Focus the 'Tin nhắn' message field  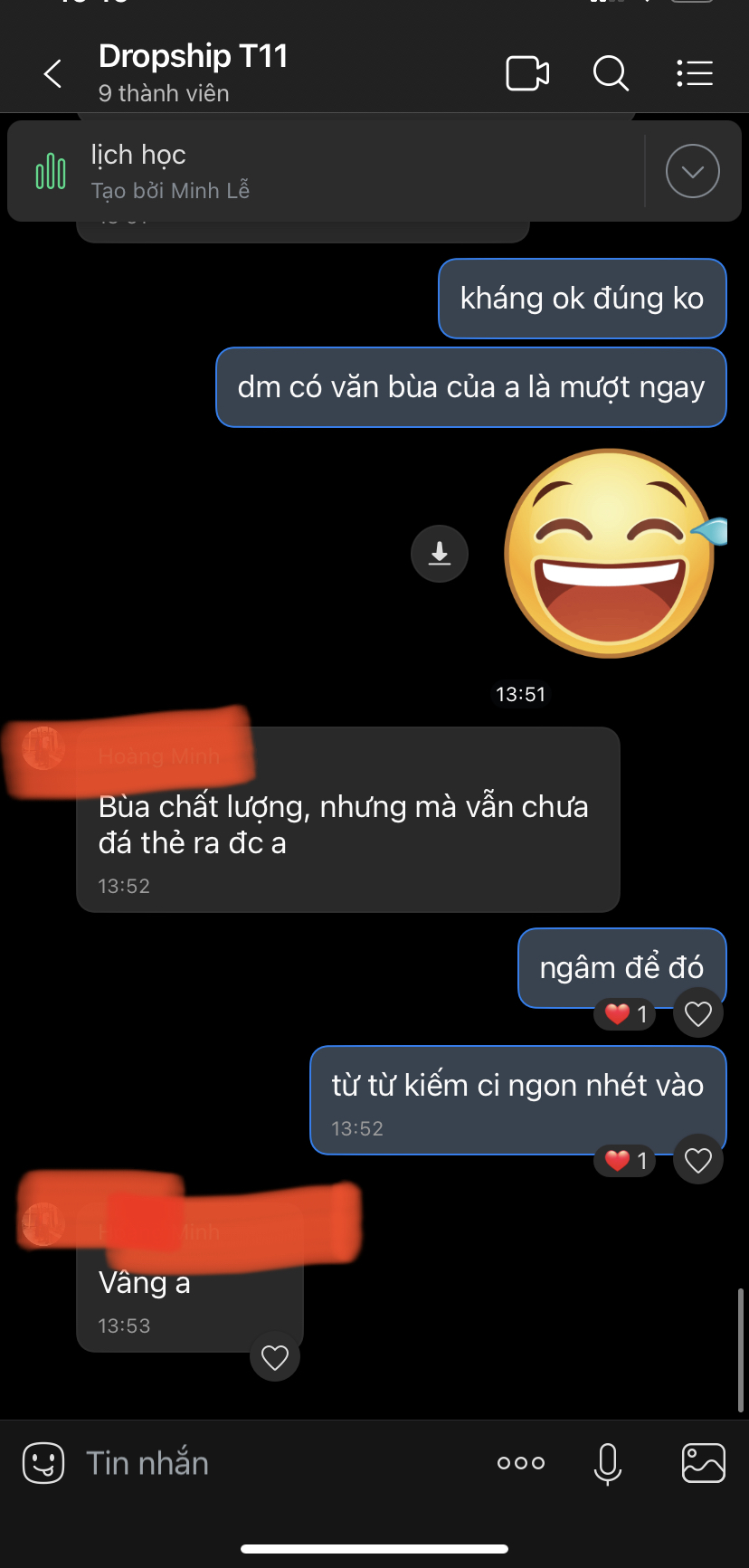coord(271,1463)
